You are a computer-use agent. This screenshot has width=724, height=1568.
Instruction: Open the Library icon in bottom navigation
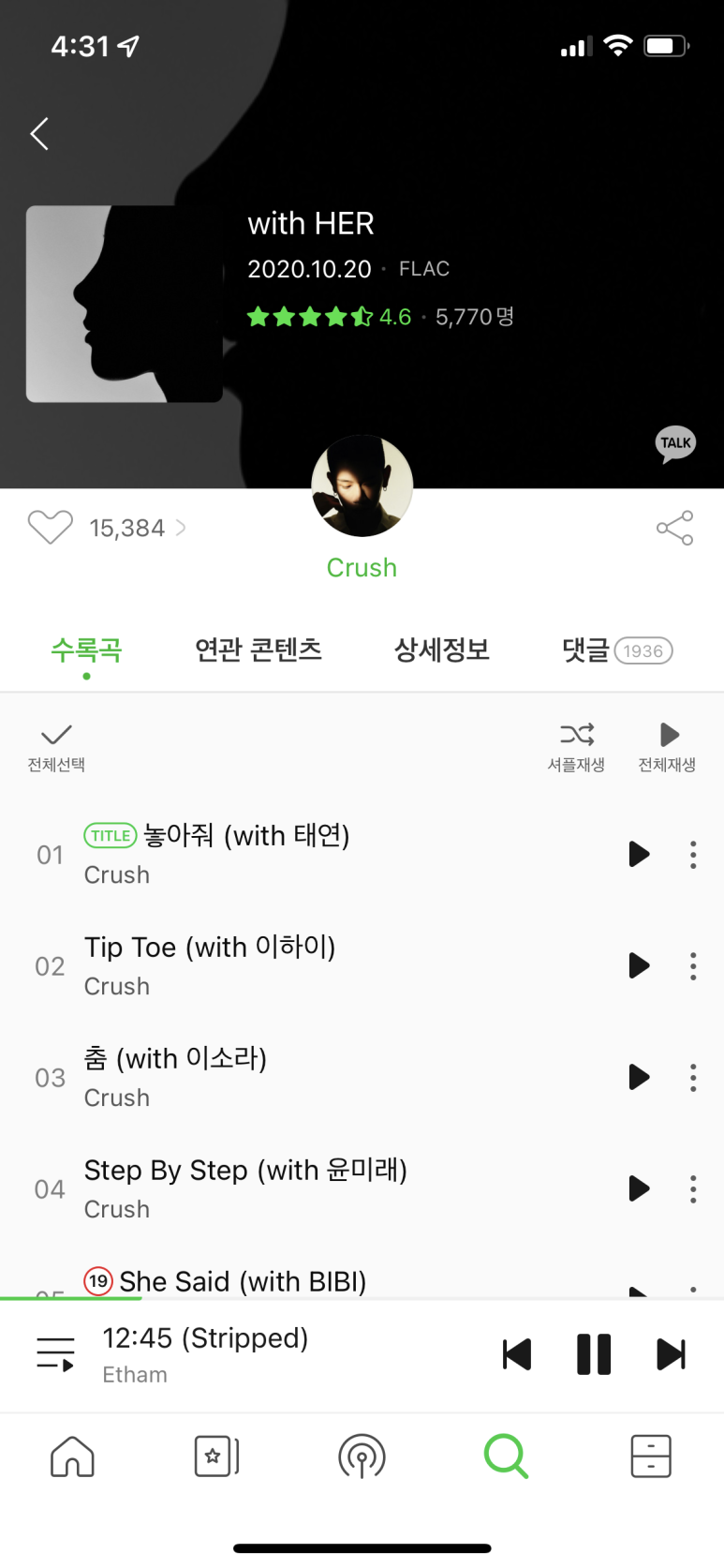[650, 1456]
